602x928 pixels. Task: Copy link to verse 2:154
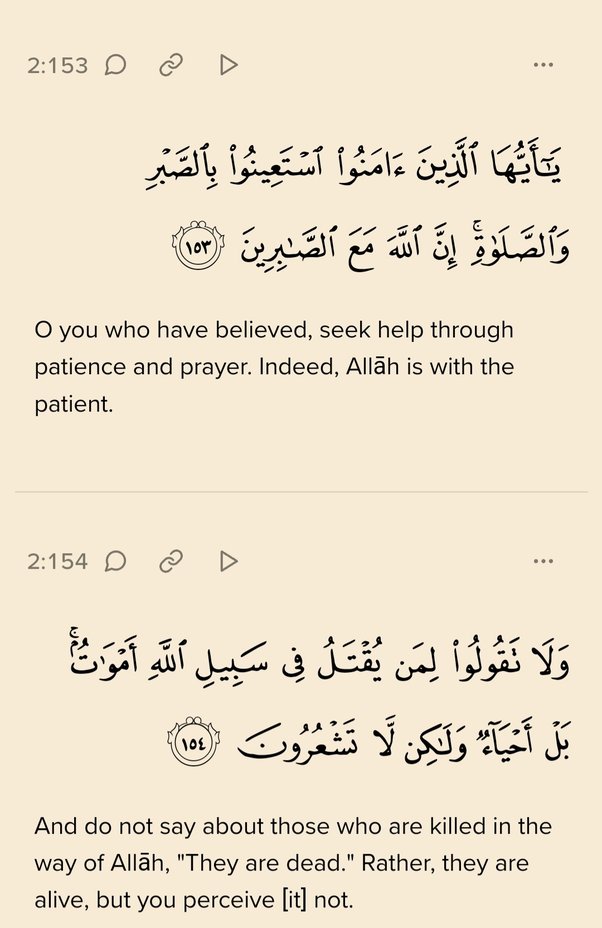171,561
